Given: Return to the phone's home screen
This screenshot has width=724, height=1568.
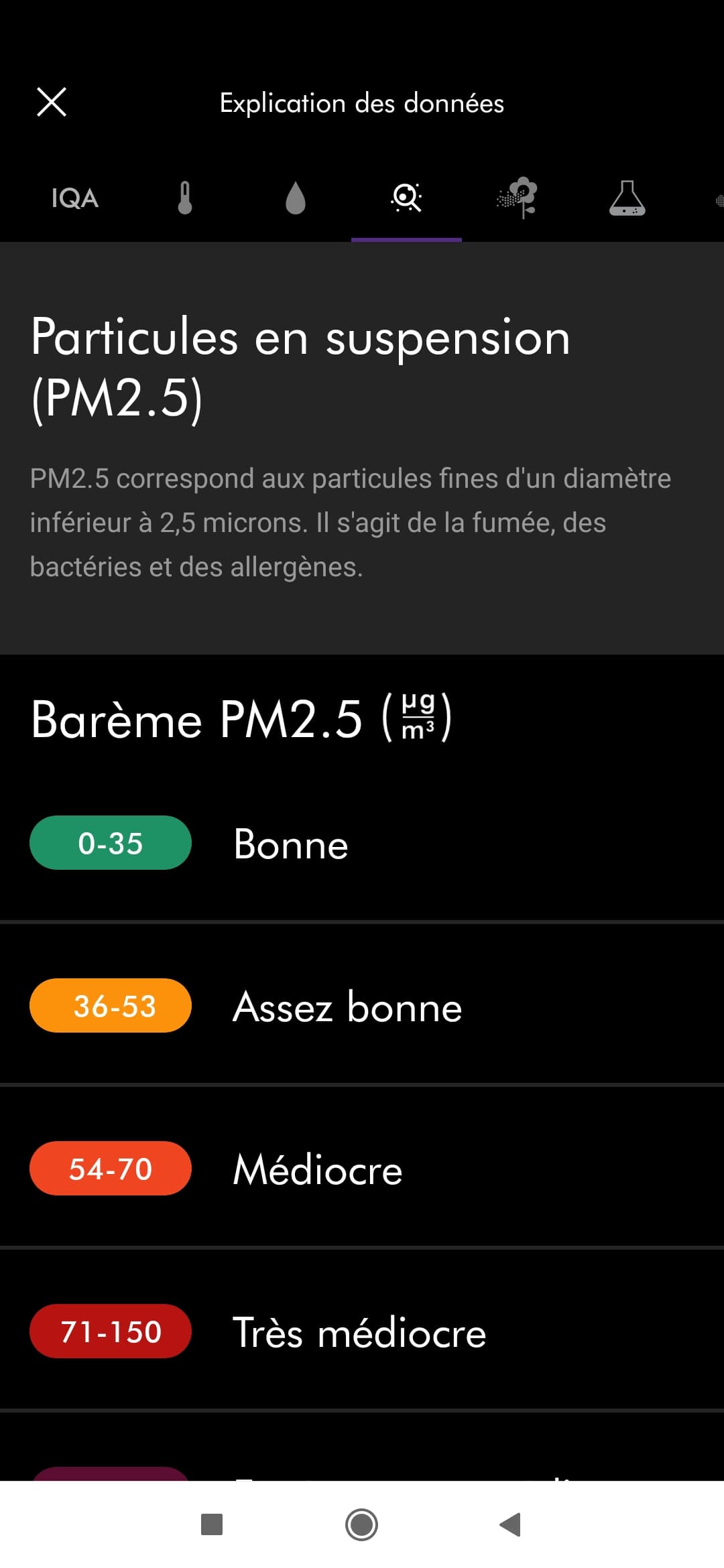Looking at the screenshot, I should [x=361, y=1524].
